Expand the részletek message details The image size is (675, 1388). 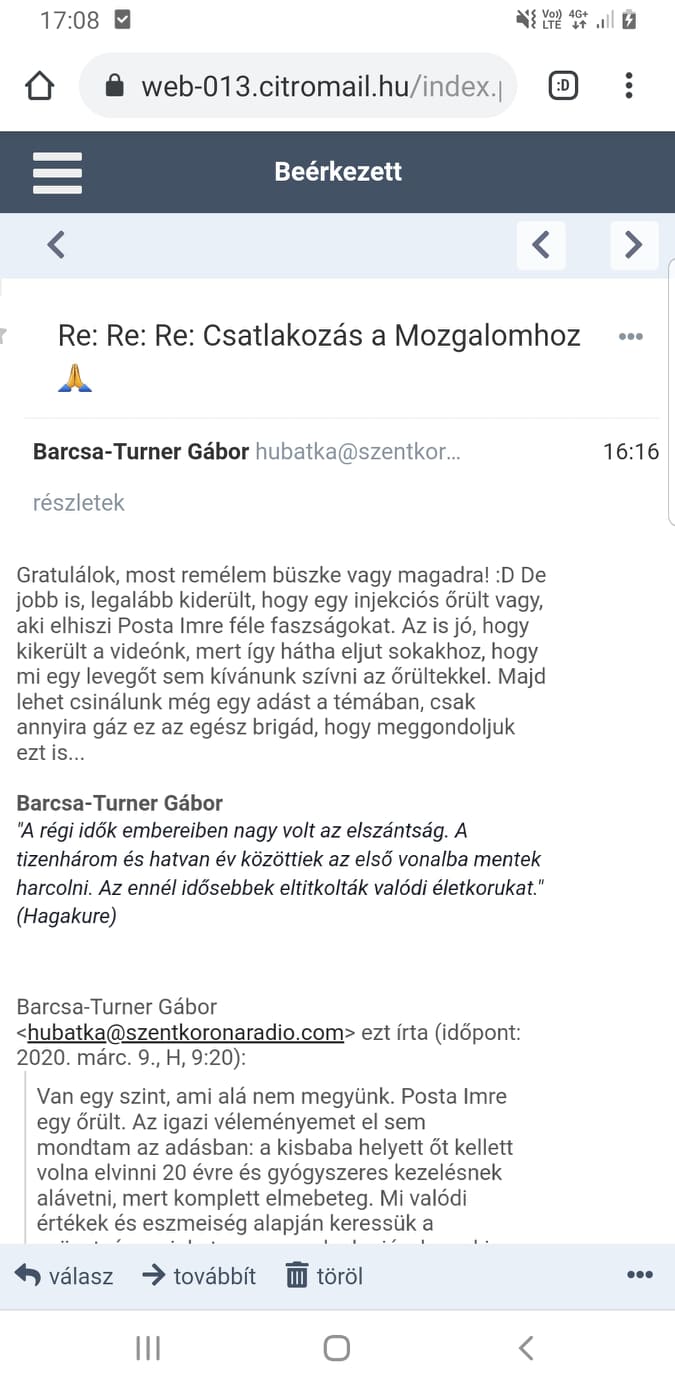(x=79, y=503)
